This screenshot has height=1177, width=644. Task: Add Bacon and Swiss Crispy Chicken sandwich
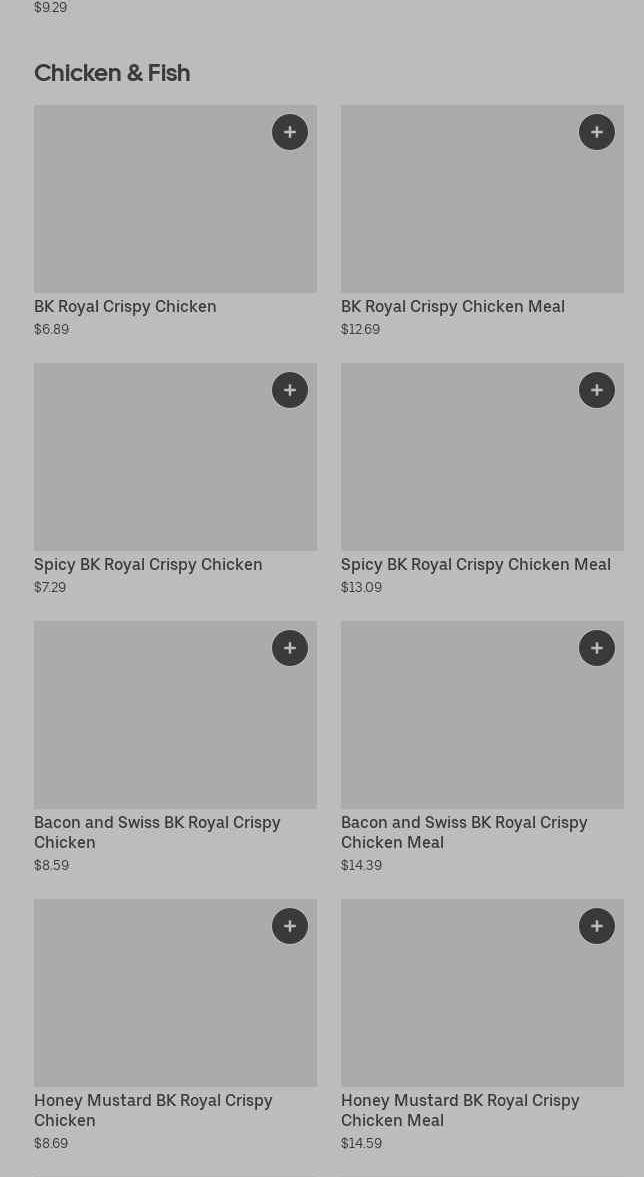[x=290, y=648]
